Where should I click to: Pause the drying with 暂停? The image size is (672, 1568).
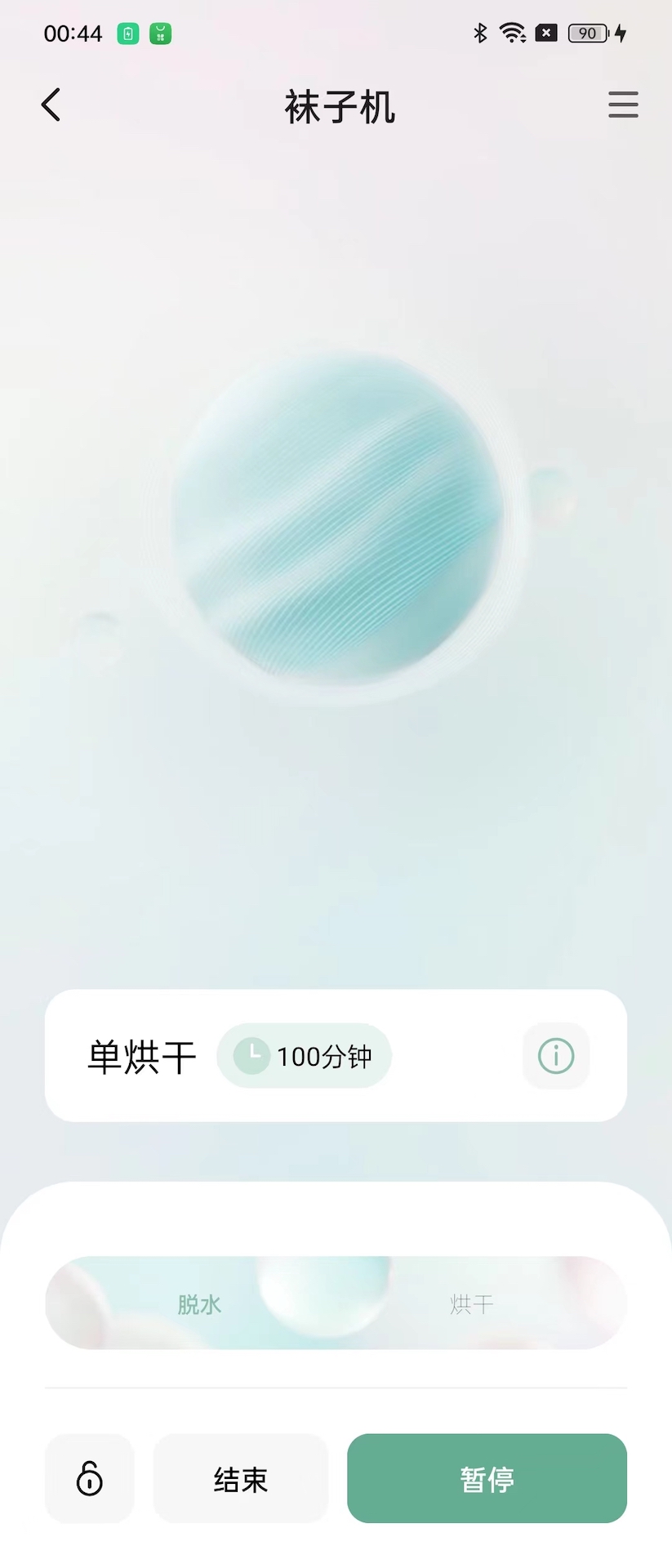[487, 1478]
